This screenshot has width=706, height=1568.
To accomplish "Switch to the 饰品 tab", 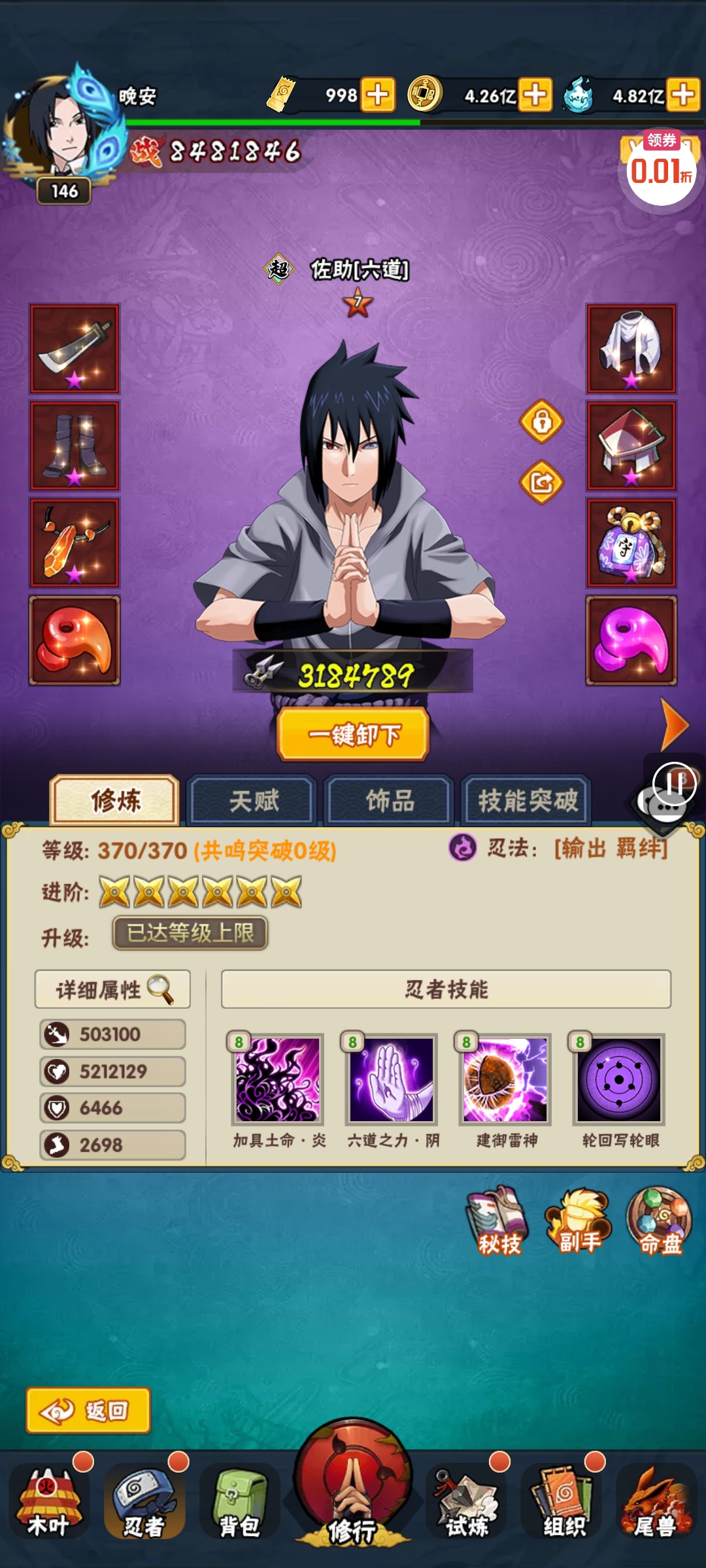I will (390, 800).
